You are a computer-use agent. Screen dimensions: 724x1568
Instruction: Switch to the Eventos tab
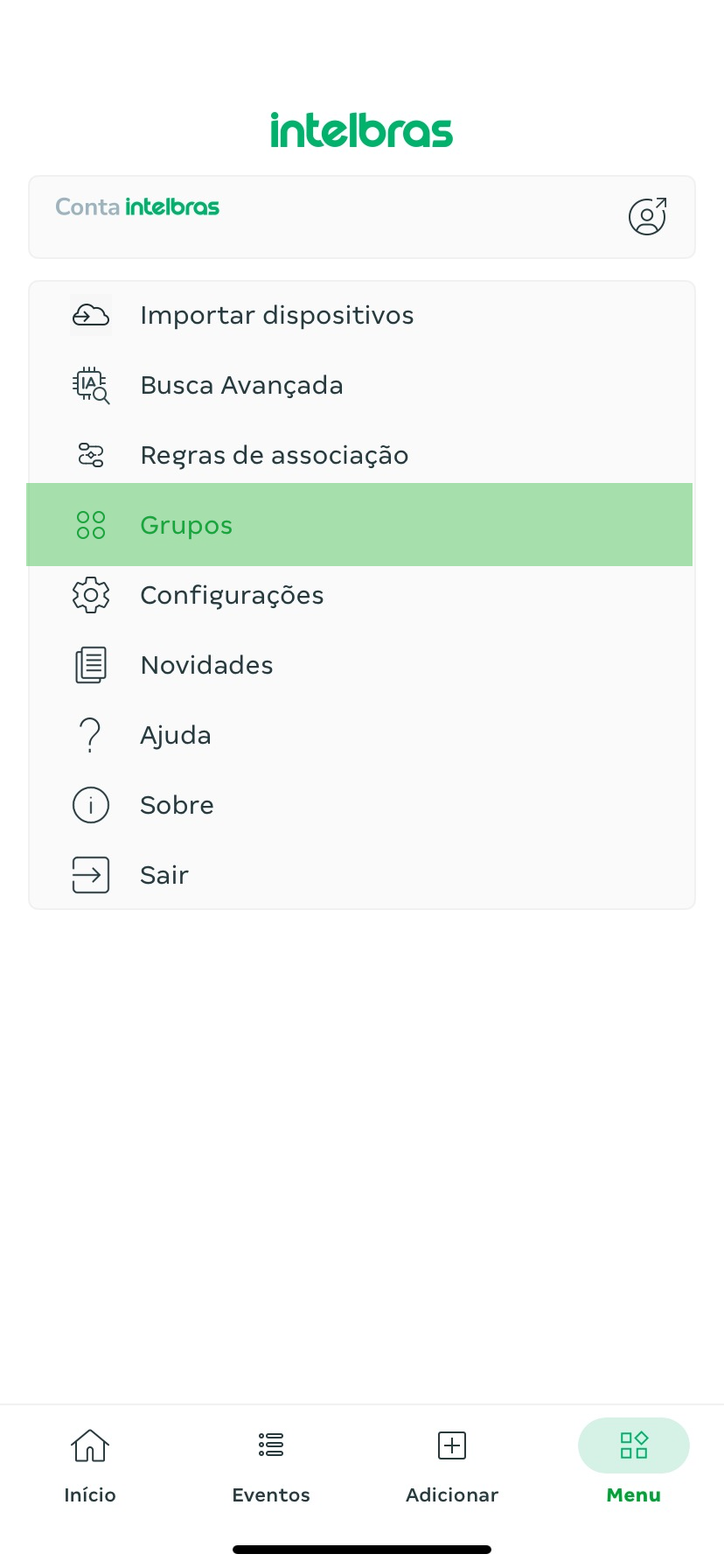coord(271,1465)
